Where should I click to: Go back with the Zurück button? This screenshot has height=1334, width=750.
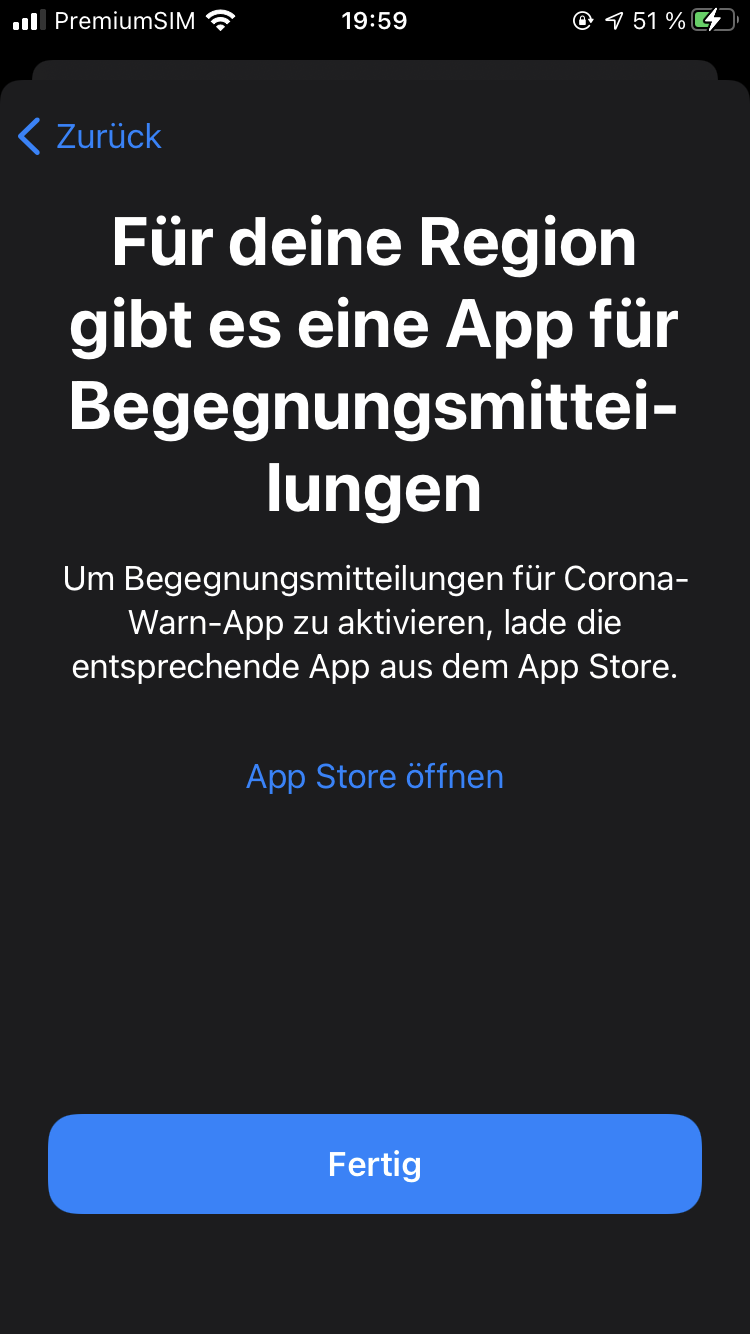90,136
